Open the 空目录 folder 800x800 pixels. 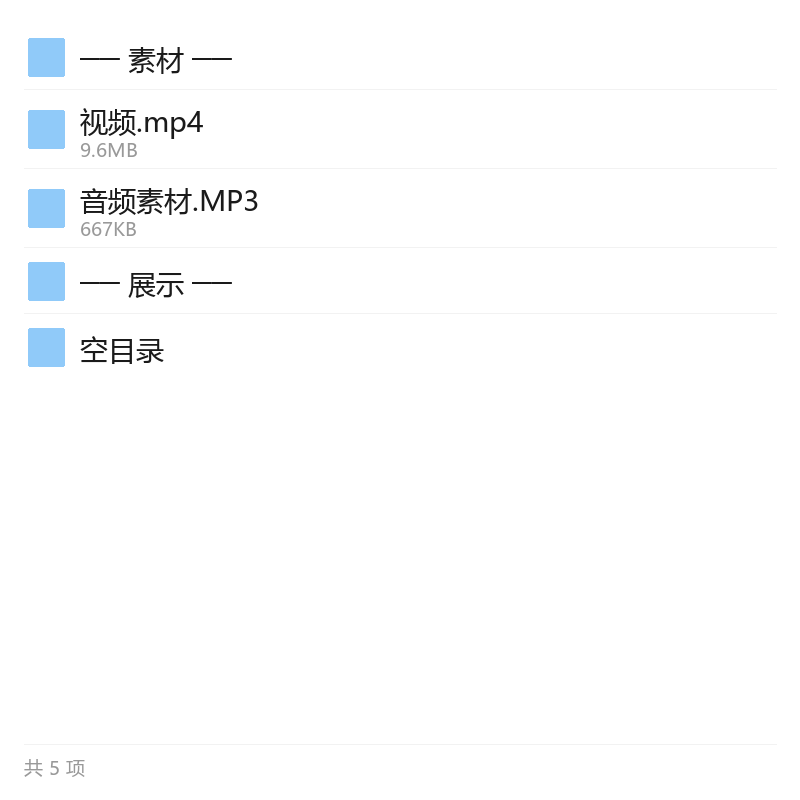click(x=400, y=347)
